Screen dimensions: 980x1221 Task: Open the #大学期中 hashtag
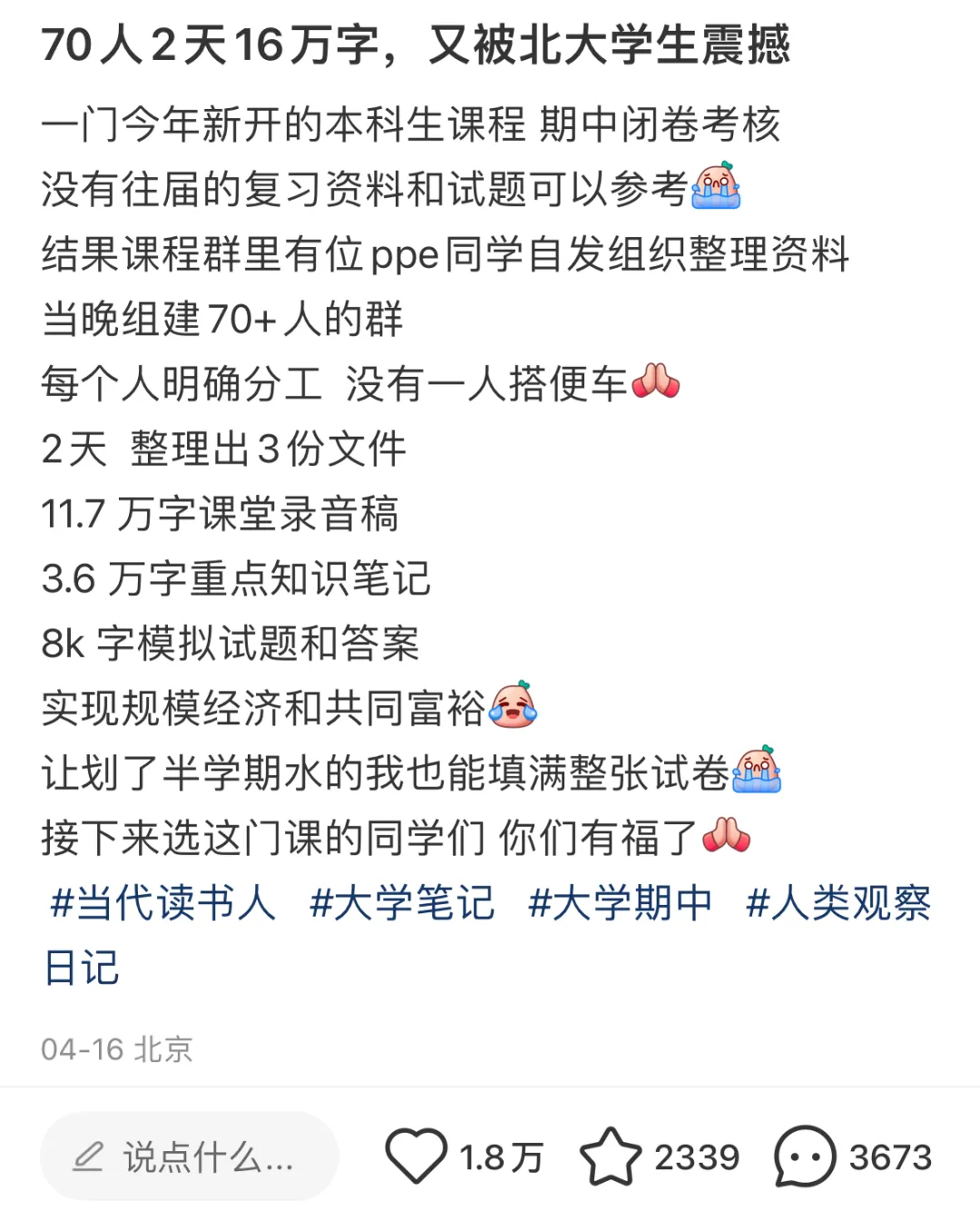[x=621, y=903]
